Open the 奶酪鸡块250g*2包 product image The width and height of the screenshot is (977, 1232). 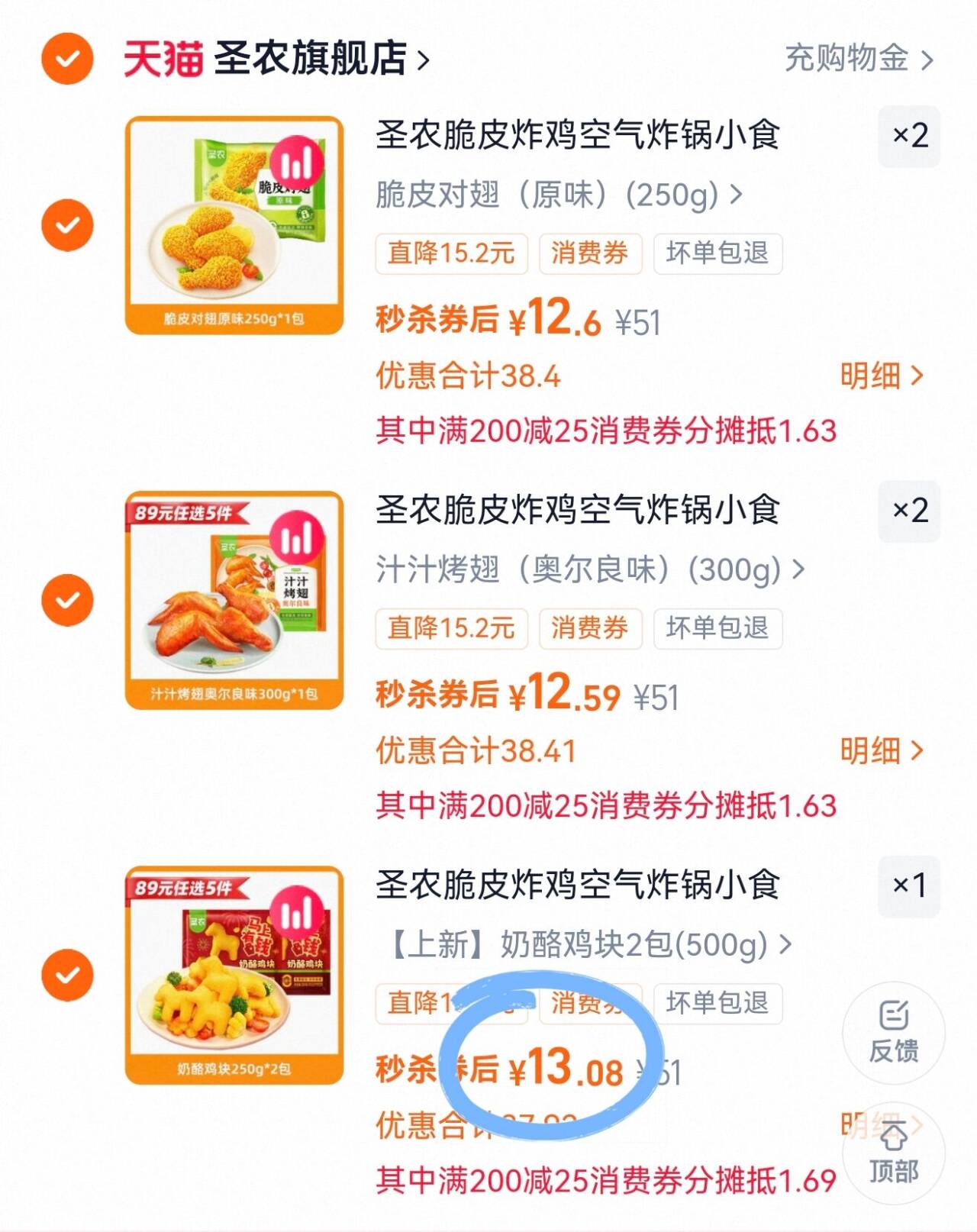234,975
